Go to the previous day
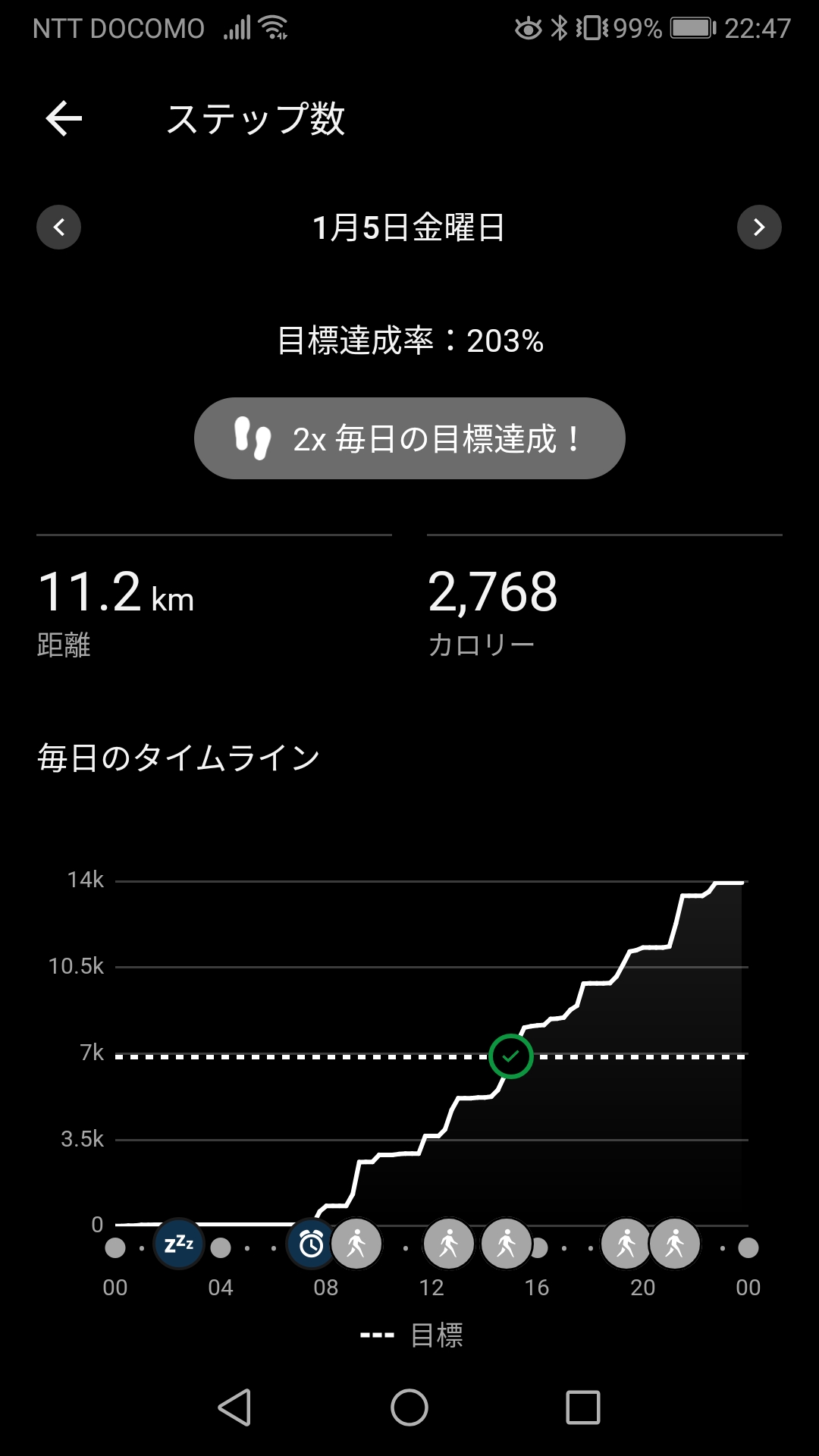The width and height of the screenshot is (819, 1456). [59, 227]
